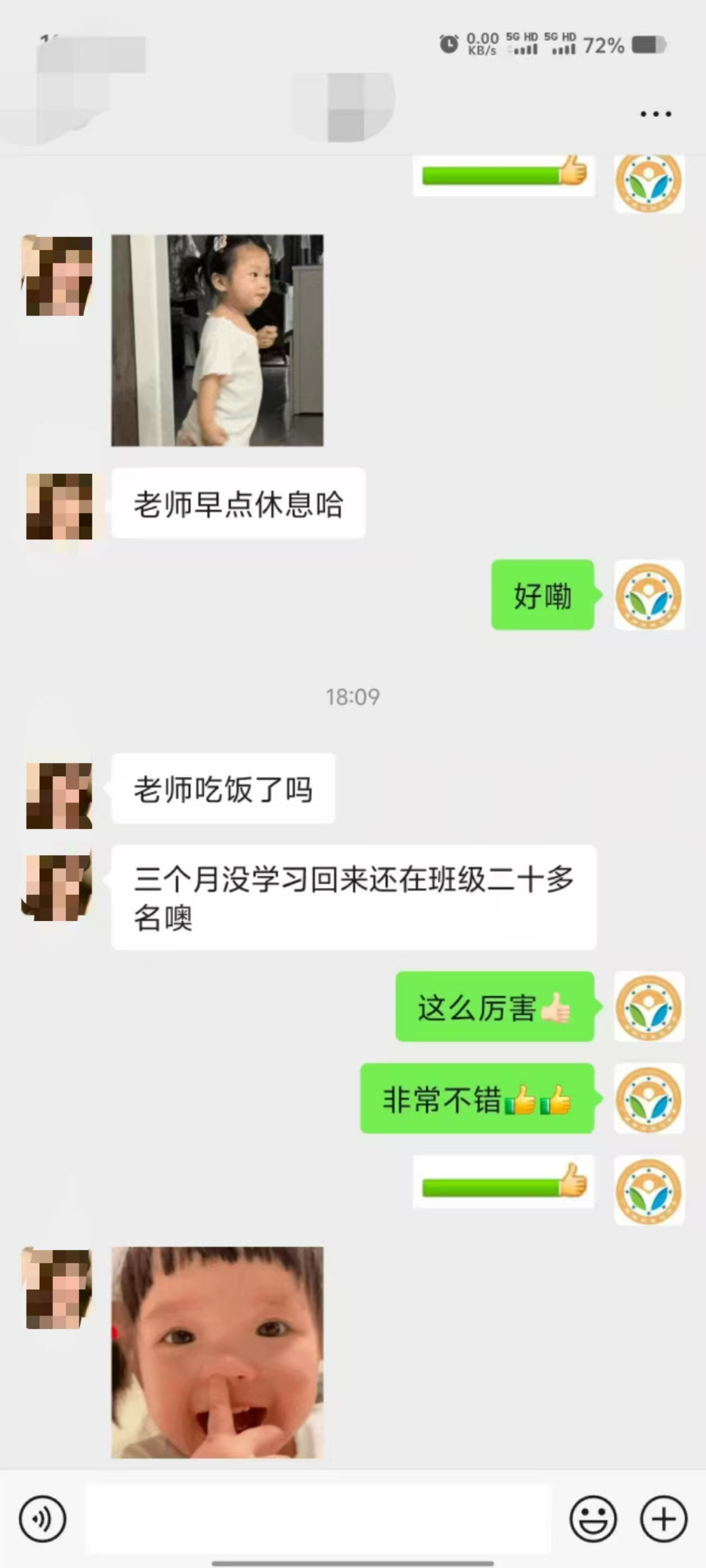Open the emoji sticker panel
This screenshot has width=706, height=1568.
coord(593,1519)
